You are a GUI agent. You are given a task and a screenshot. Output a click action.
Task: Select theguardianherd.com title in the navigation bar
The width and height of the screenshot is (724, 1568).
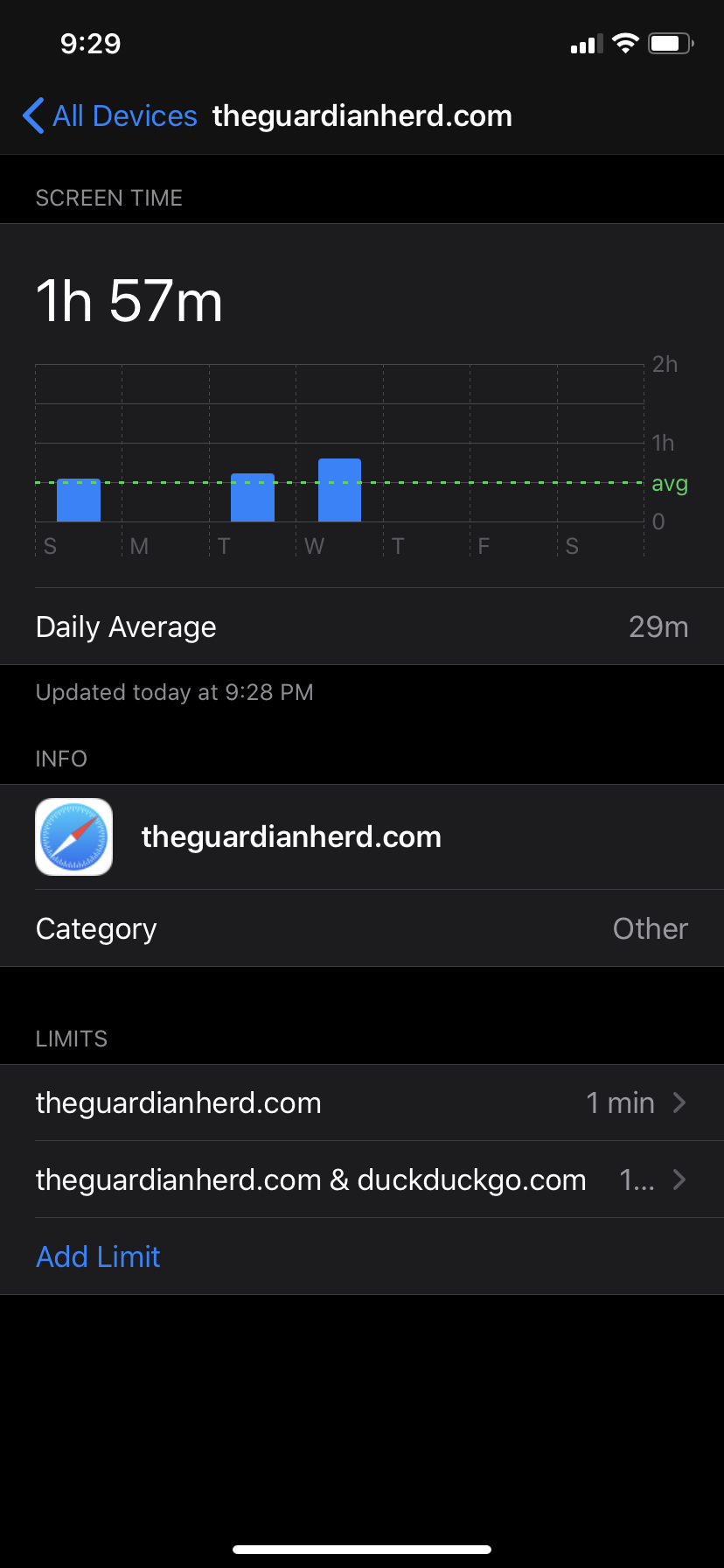pos(362,115)
